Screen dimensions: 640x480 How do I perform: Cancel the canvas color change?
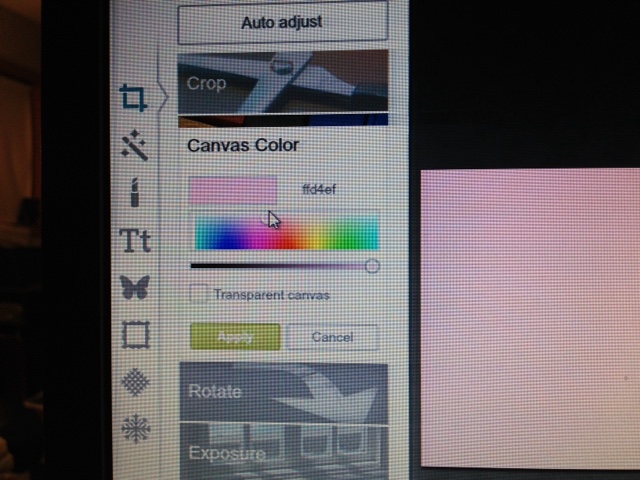pyautogui.click(x=332, y=337)
